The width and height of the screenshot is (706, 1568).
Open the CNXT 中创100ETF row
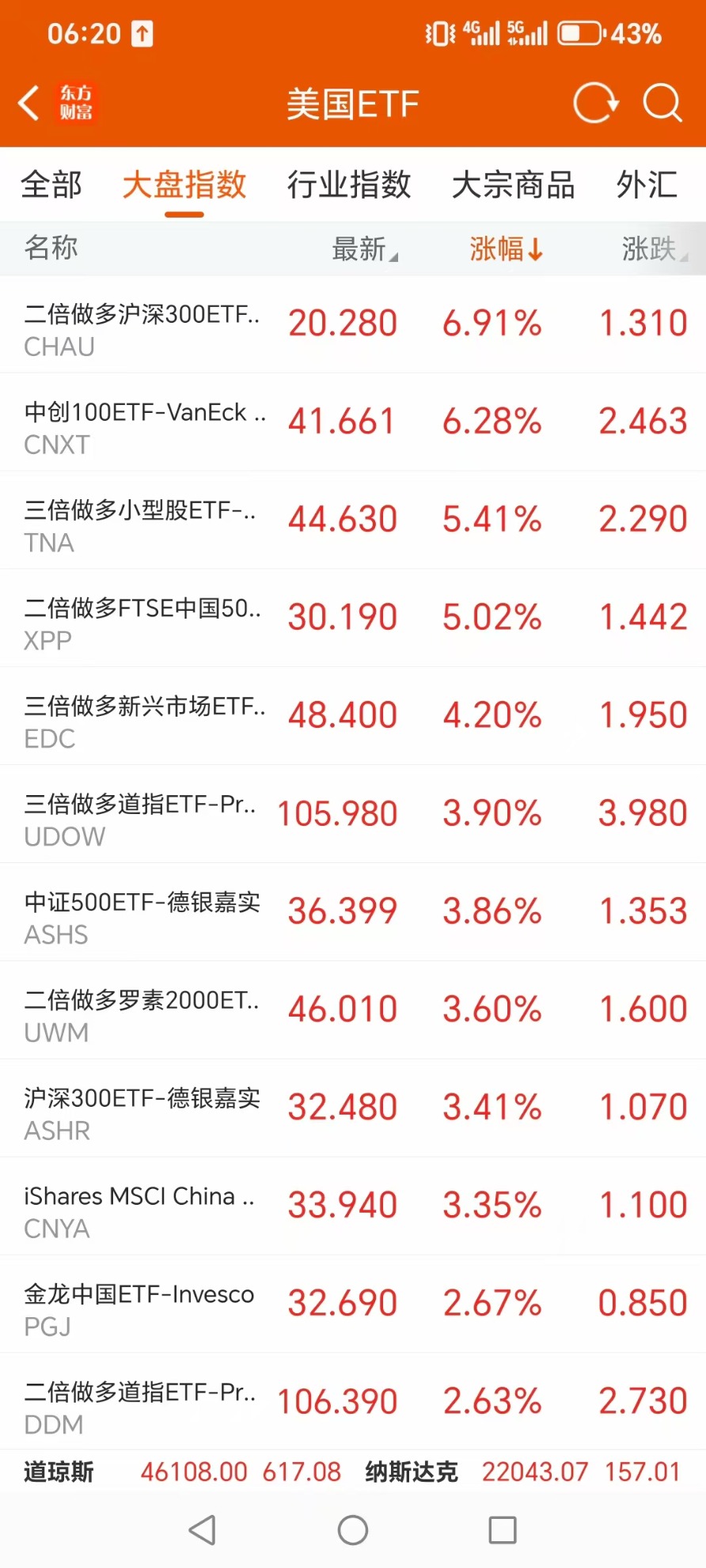click(353, 423)
